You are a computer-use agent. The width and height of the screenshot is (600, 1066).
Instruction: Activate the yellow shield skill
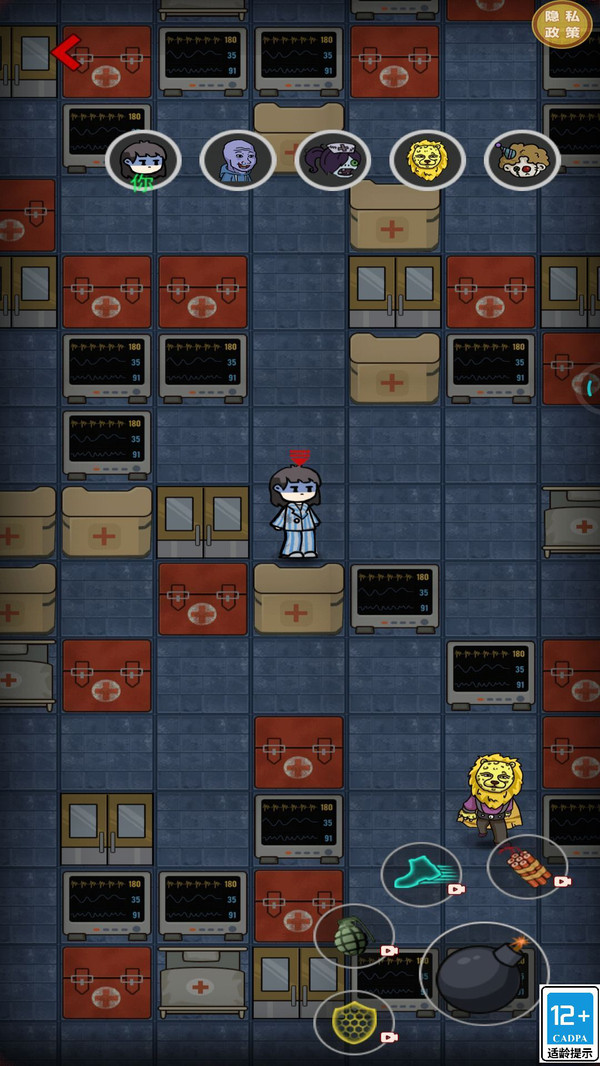coord(353,1022)
